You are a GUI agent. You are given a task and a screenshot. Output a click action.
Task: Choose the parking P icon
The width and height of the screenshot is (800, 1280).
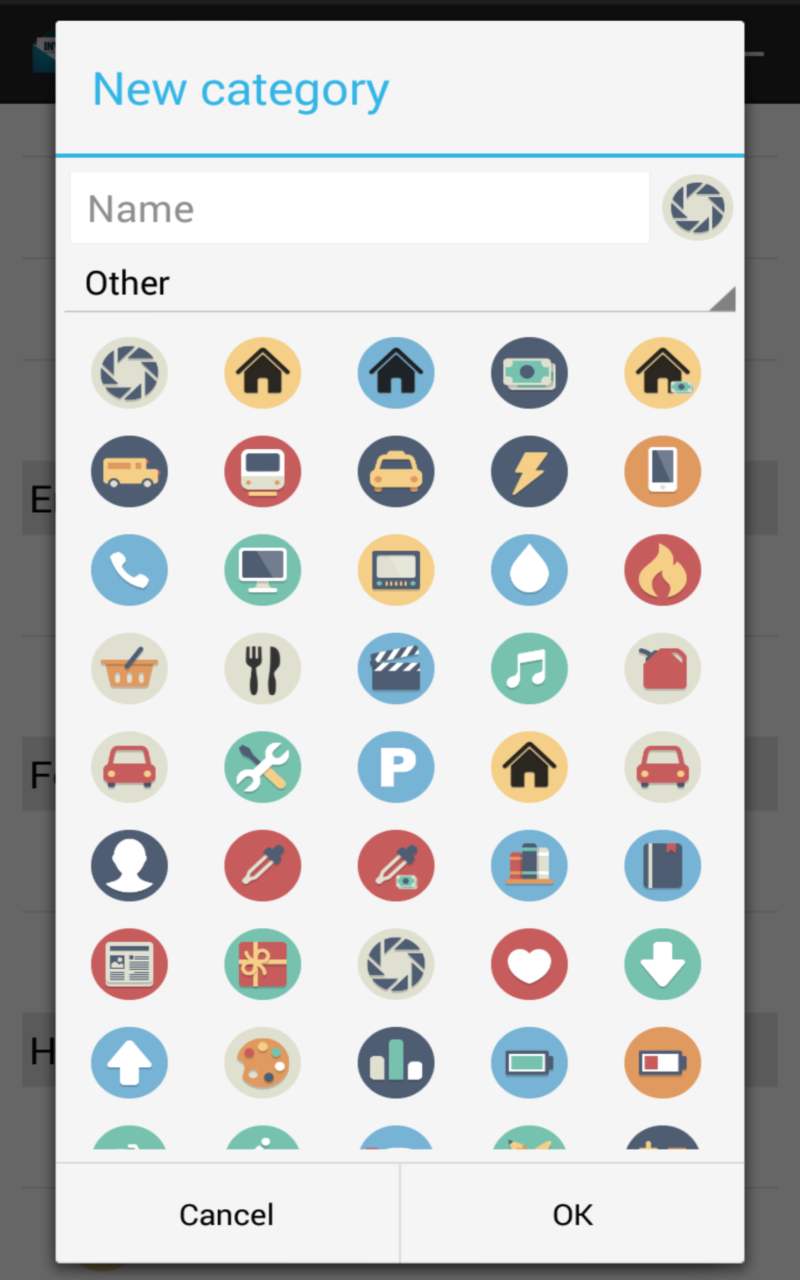[x=396, y=767]
